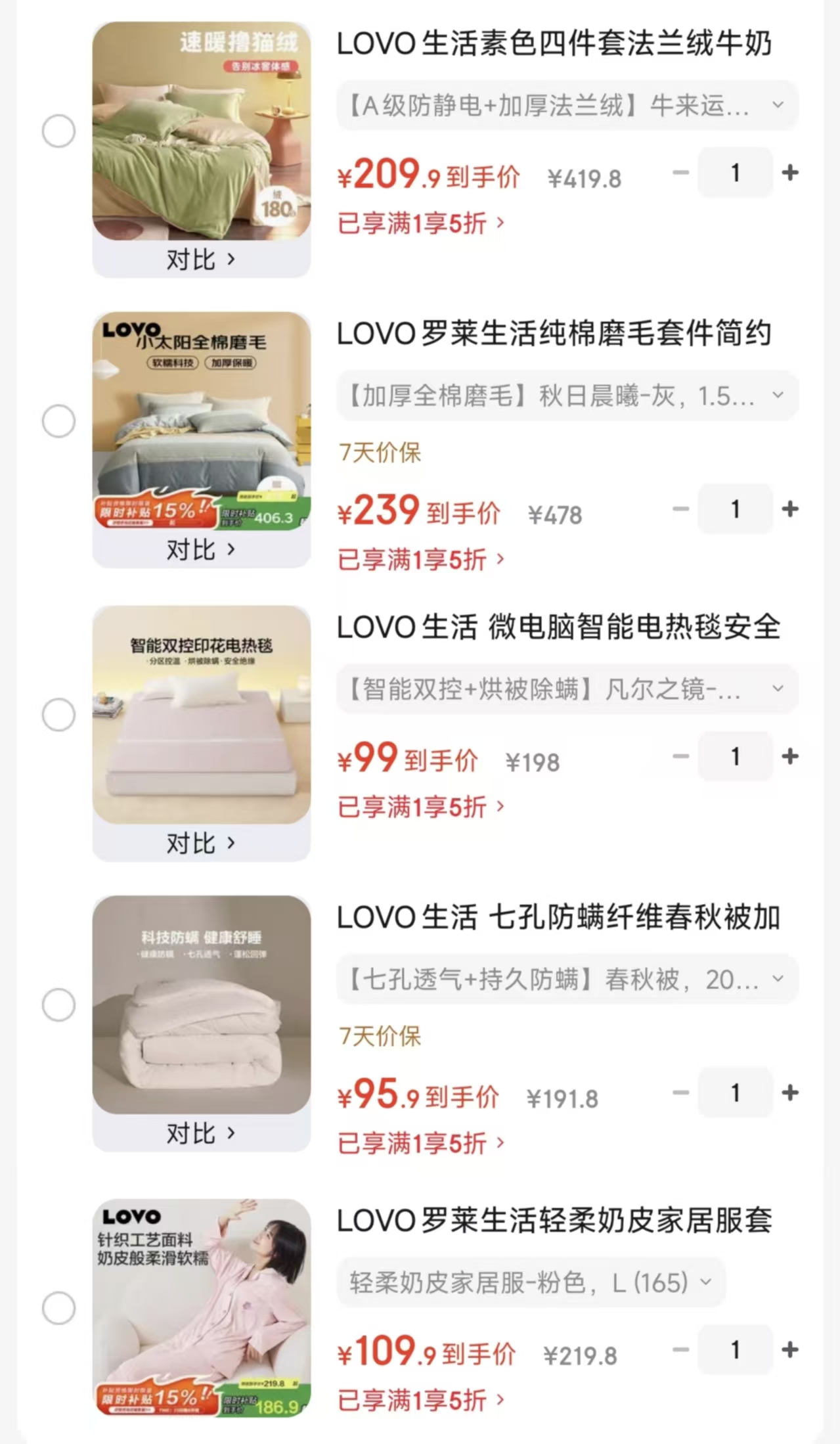This screenshot has height=1444, width=840.
Task: Tap 对比 under the 速暖撸猫绒 bedding image
Action: tap(200, 259)
